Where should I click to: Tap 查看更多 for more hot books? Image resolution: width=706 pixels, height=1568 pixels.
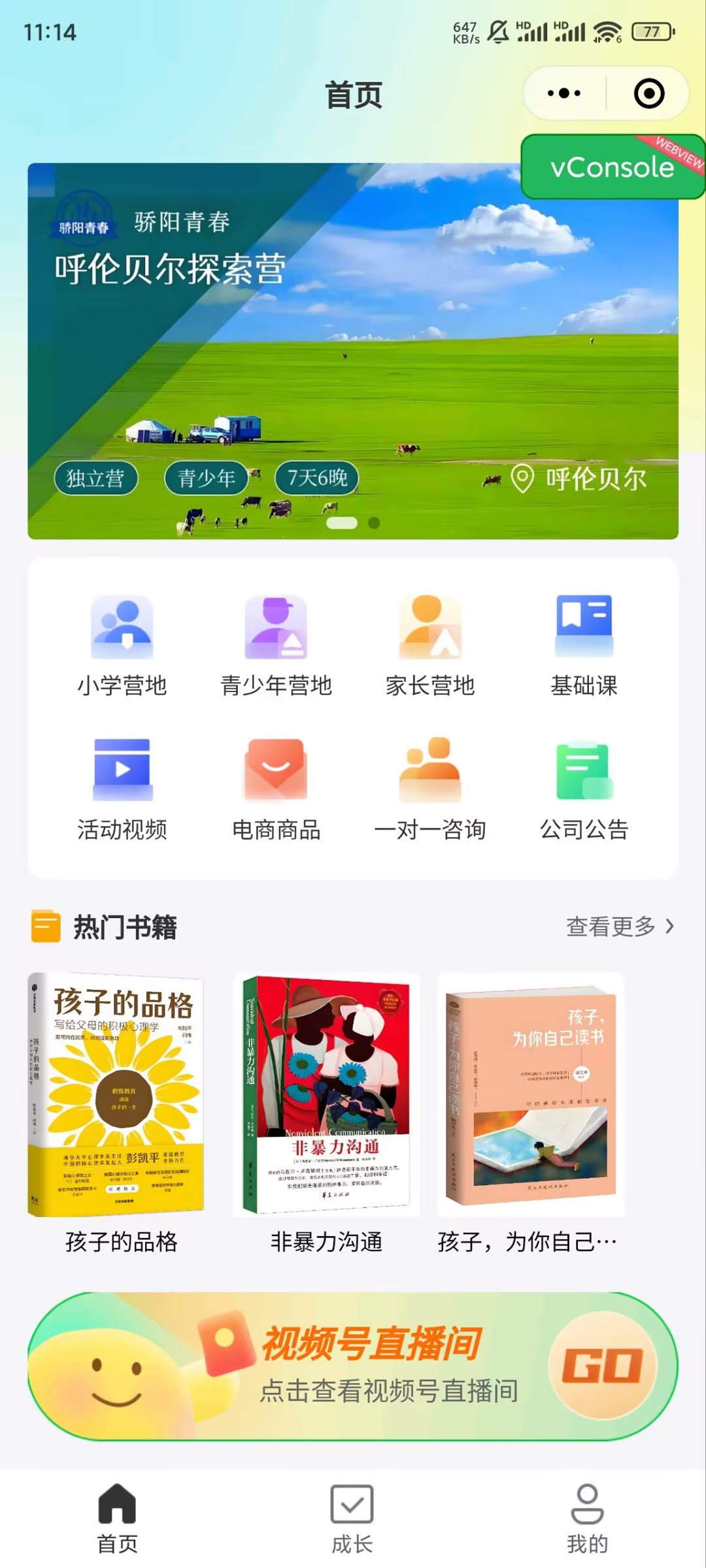619,926
